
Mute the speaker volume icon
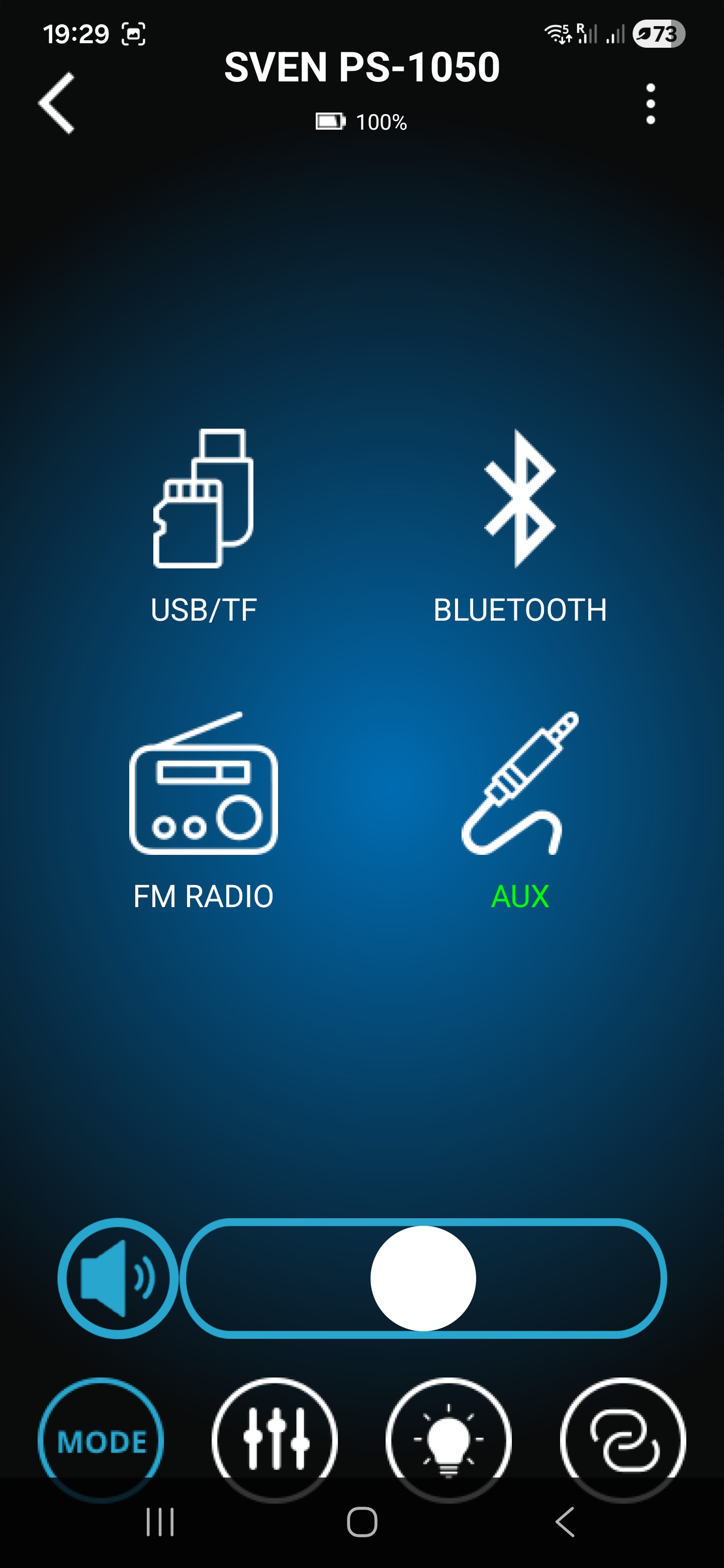118,1278
